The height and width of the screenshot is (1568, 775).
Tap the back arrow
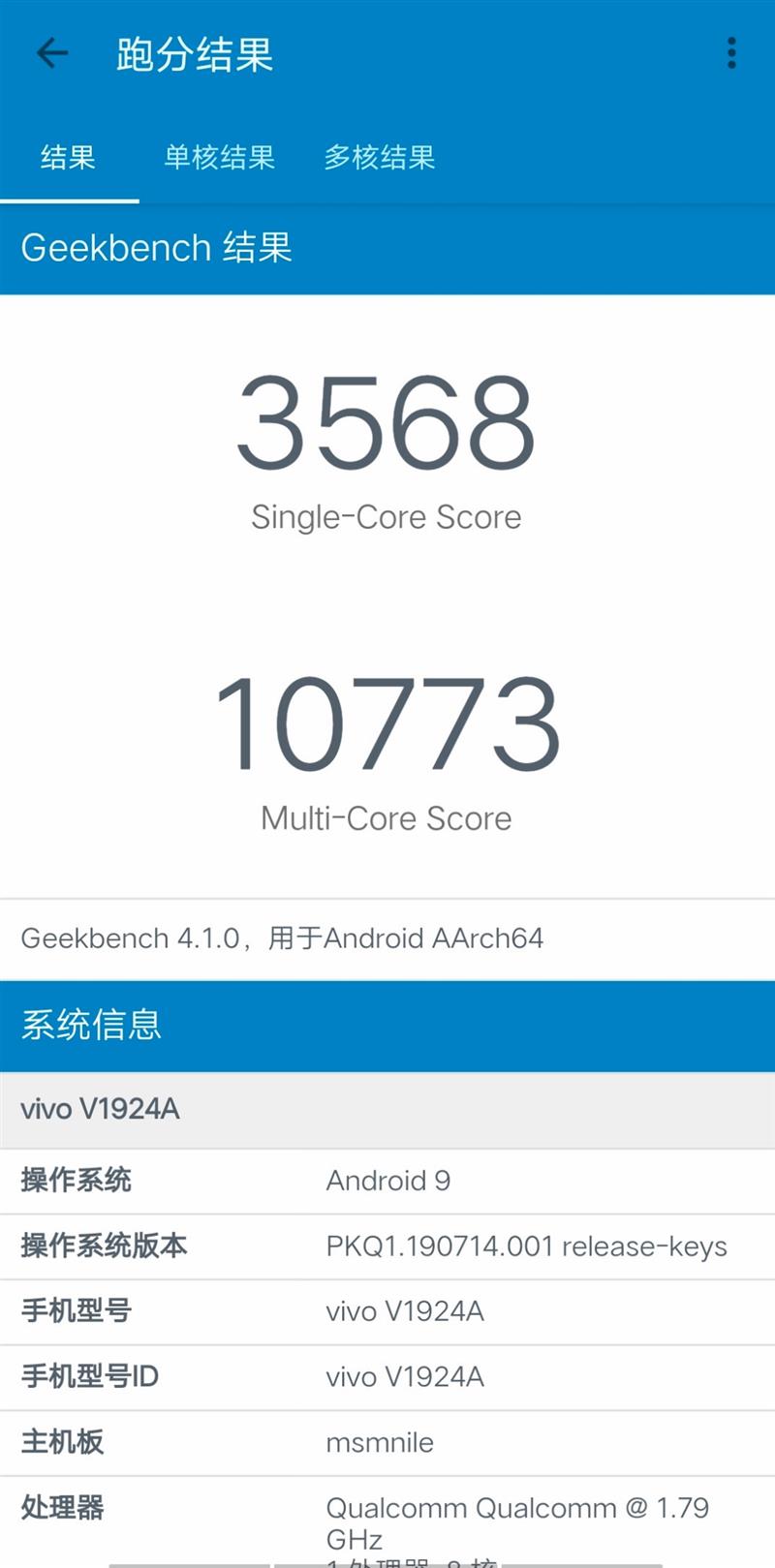coord(52,53)
